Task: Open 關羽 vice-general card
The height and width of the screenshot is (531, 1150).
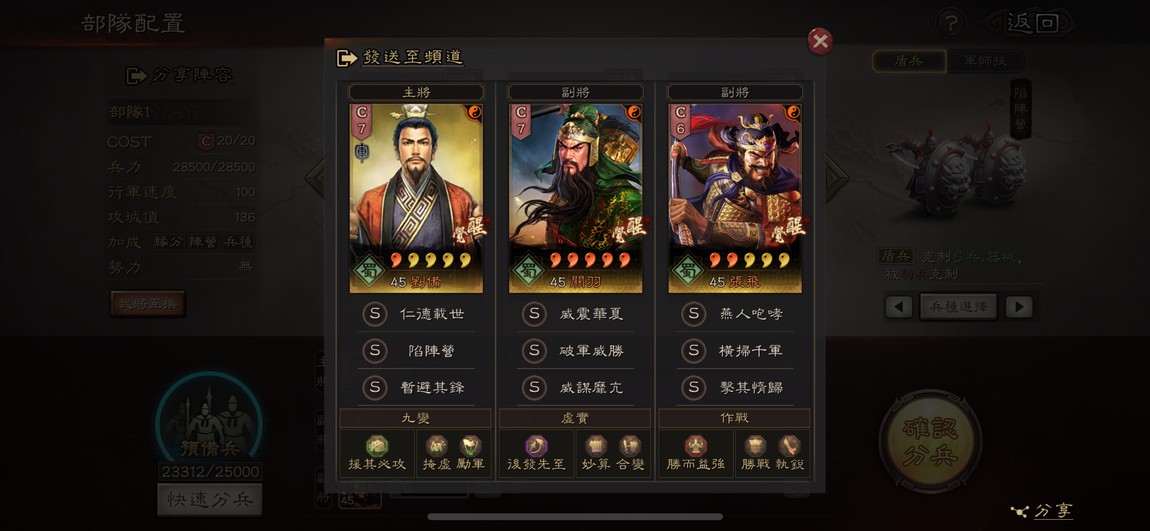Action: pyautogui.click(x=575, y=196)
